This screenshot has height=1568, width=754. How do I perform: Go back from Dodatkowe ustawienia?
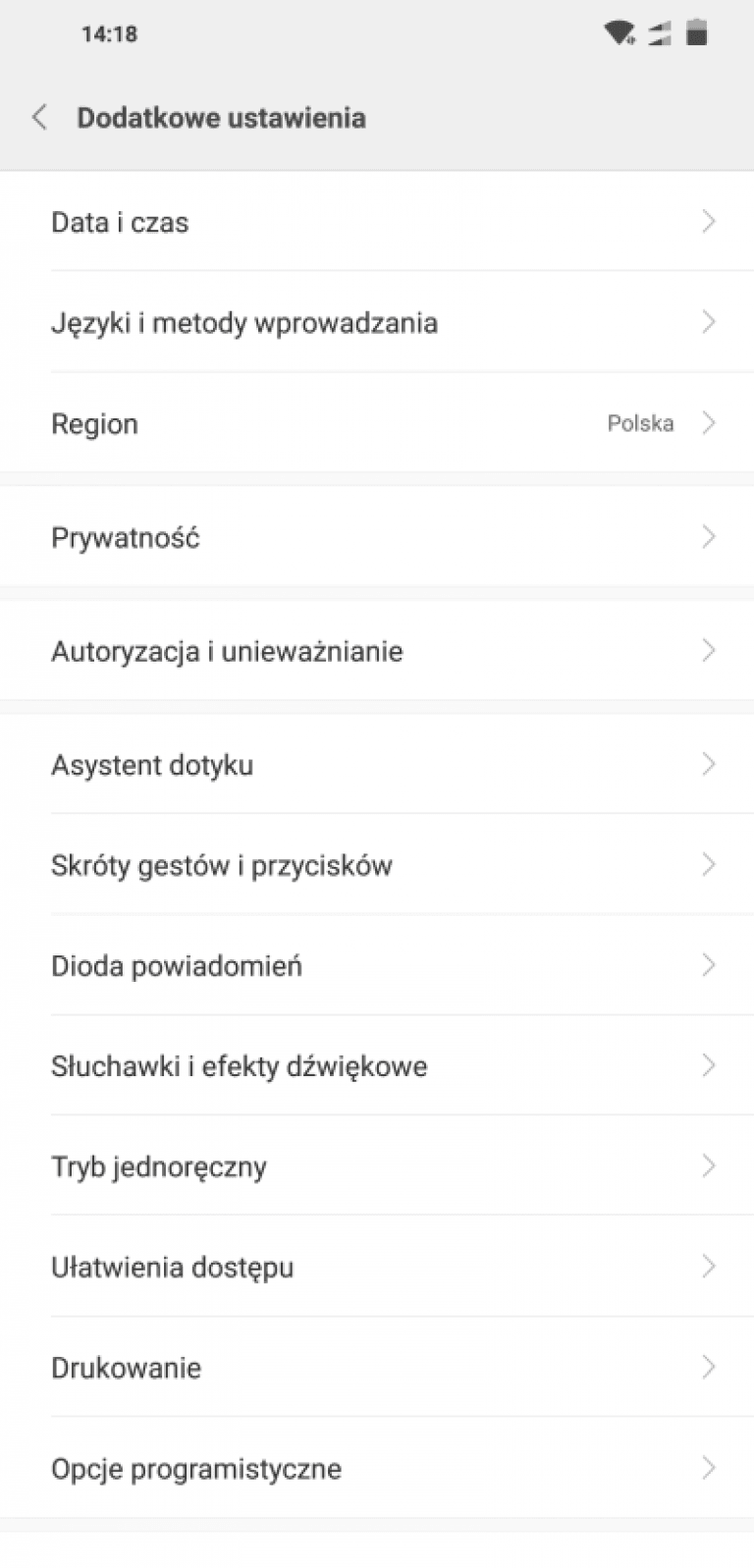[x=39, y=118]
